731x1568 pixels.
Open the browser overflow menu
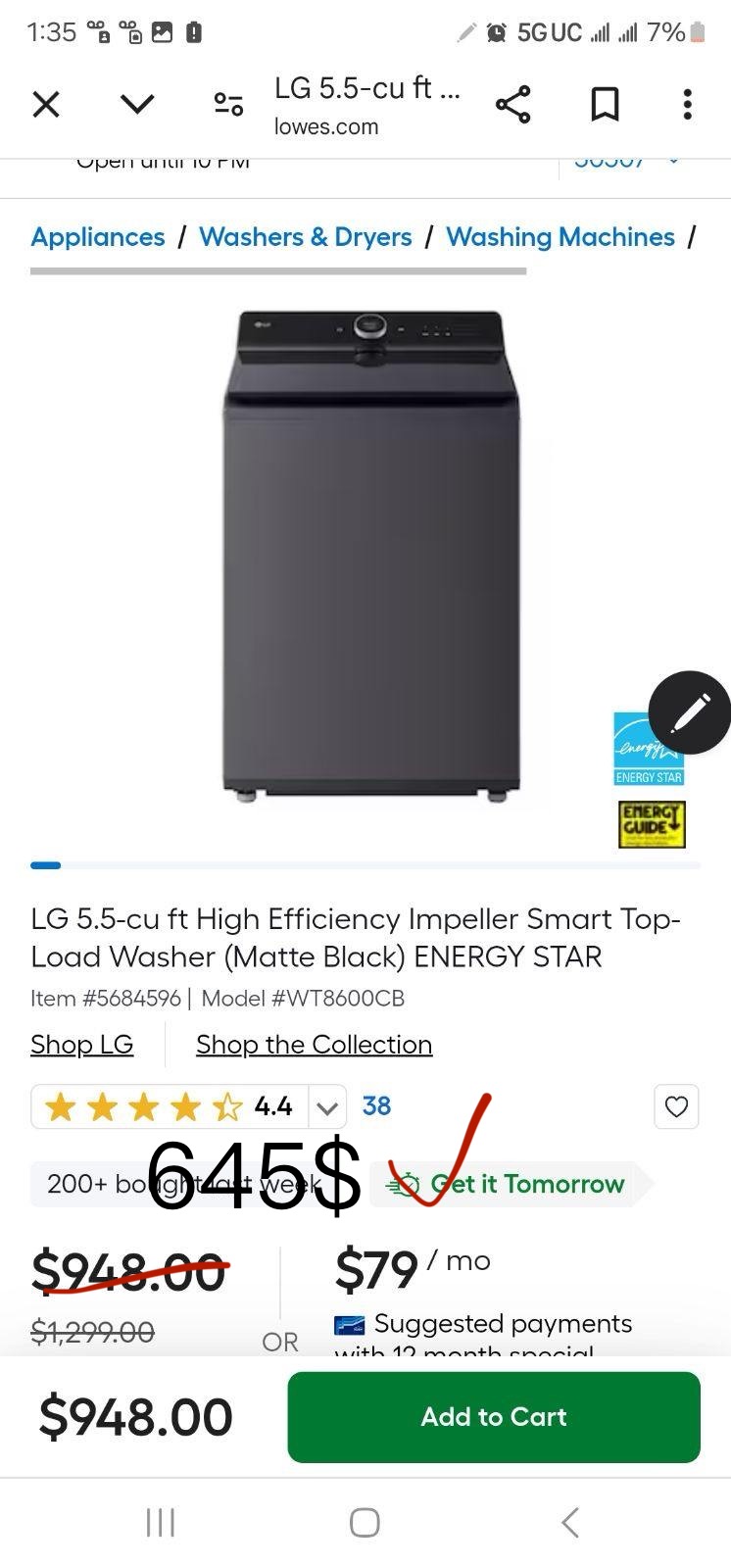[x=688, y=104]
